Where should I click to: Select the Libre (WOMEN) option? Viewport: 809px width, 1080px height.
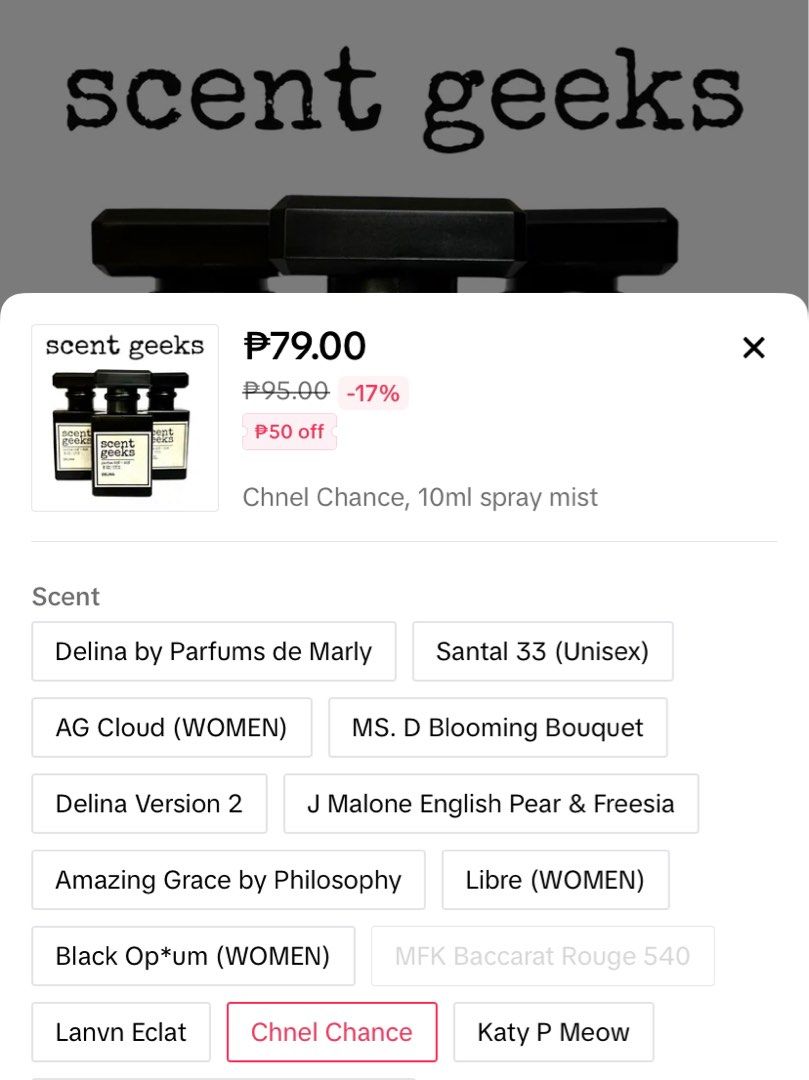(x=555, y=880)
